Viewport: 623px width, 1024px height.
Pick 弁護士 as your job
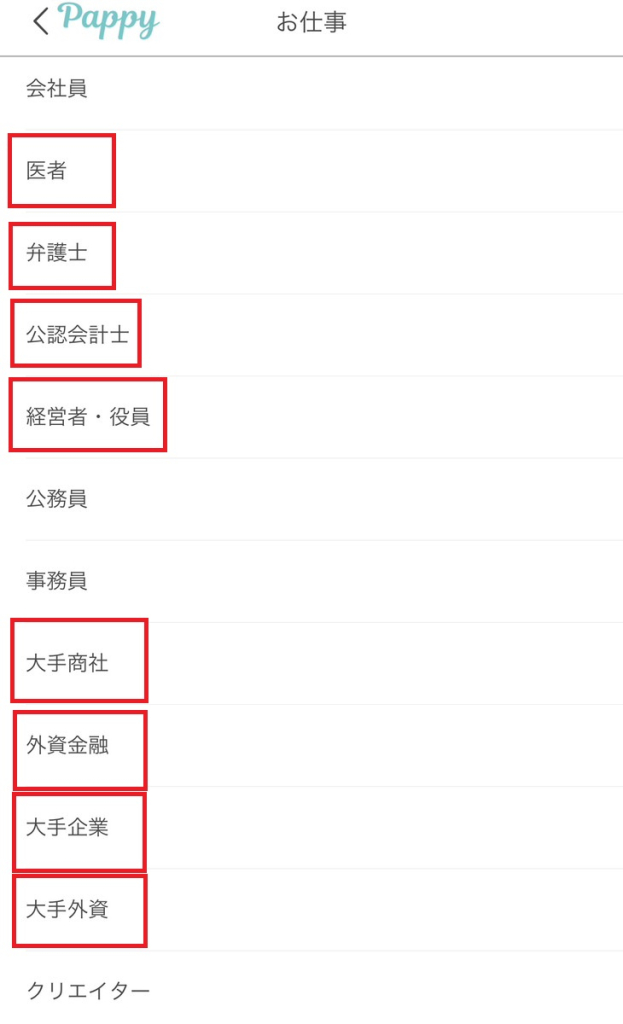point(312,253)
